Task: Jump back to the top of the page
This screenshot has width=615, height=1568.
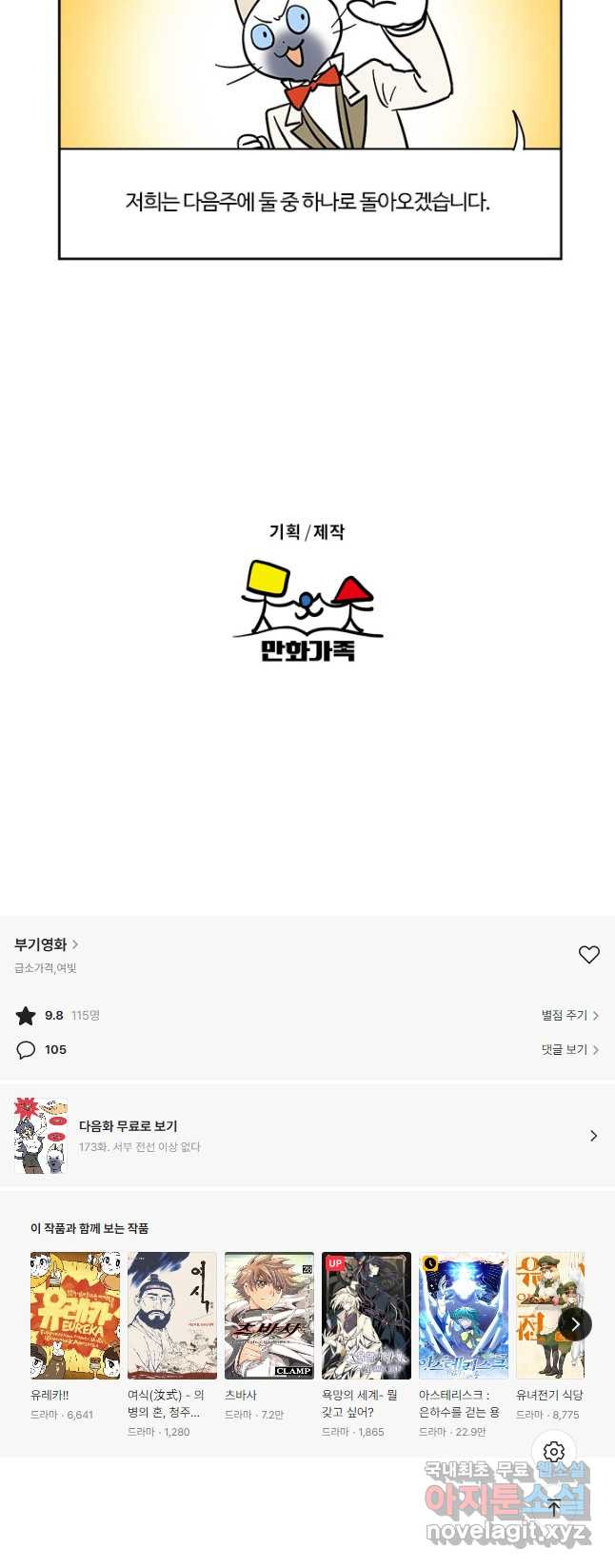Action: 554,1507
